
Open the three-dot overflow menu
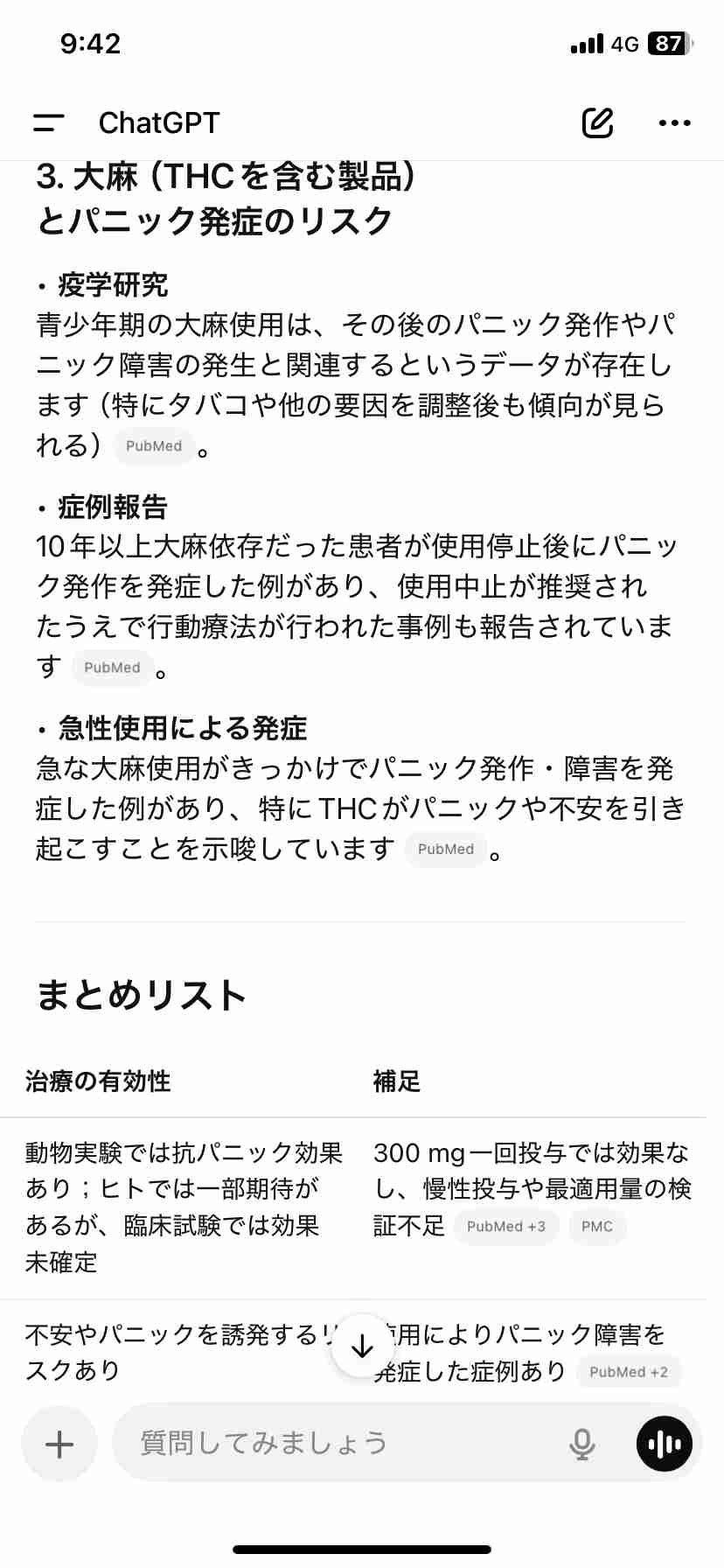[674, 122]
